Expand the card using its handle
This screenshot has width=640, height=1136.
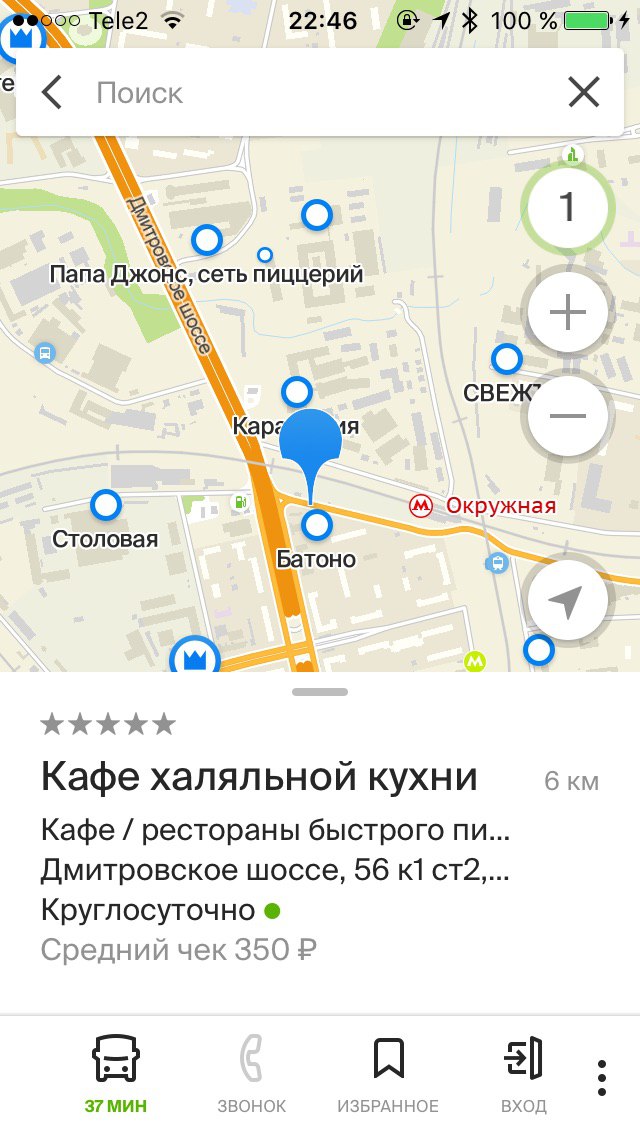pyautogui.click(x=320, y=692)
